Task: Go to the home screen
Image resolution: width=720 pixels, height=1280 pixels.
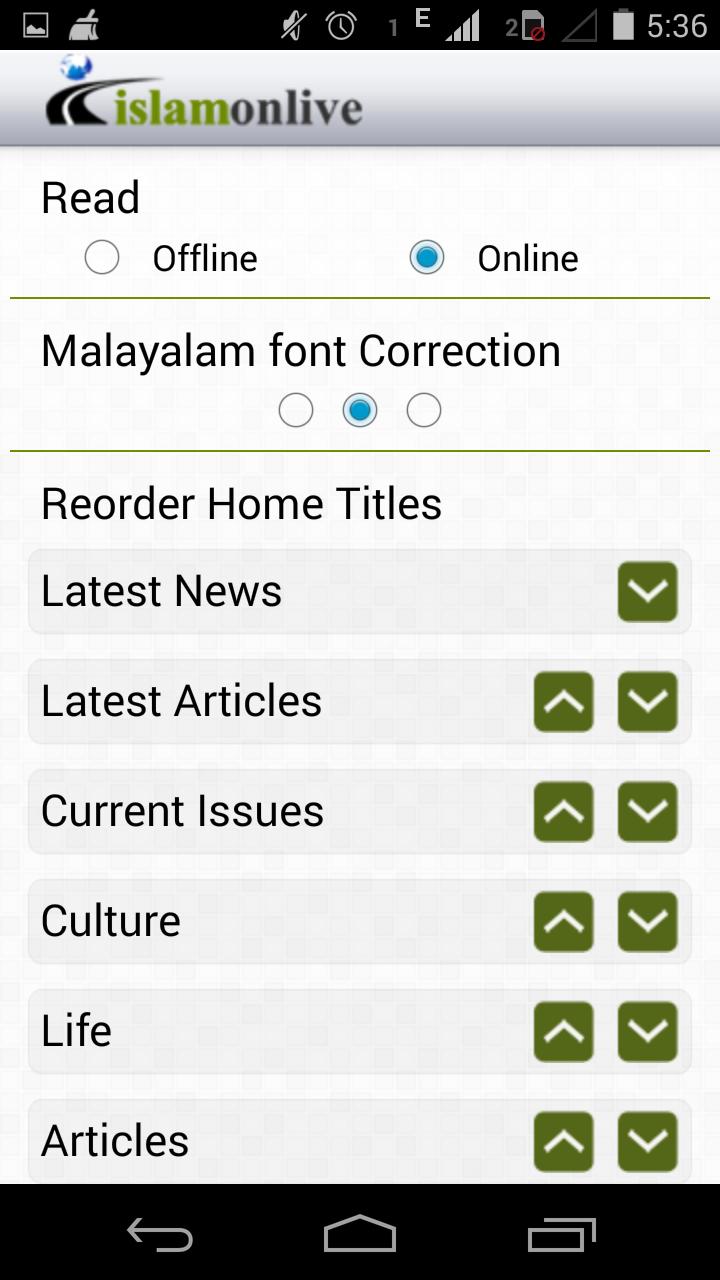Action: coord(360,1234)
